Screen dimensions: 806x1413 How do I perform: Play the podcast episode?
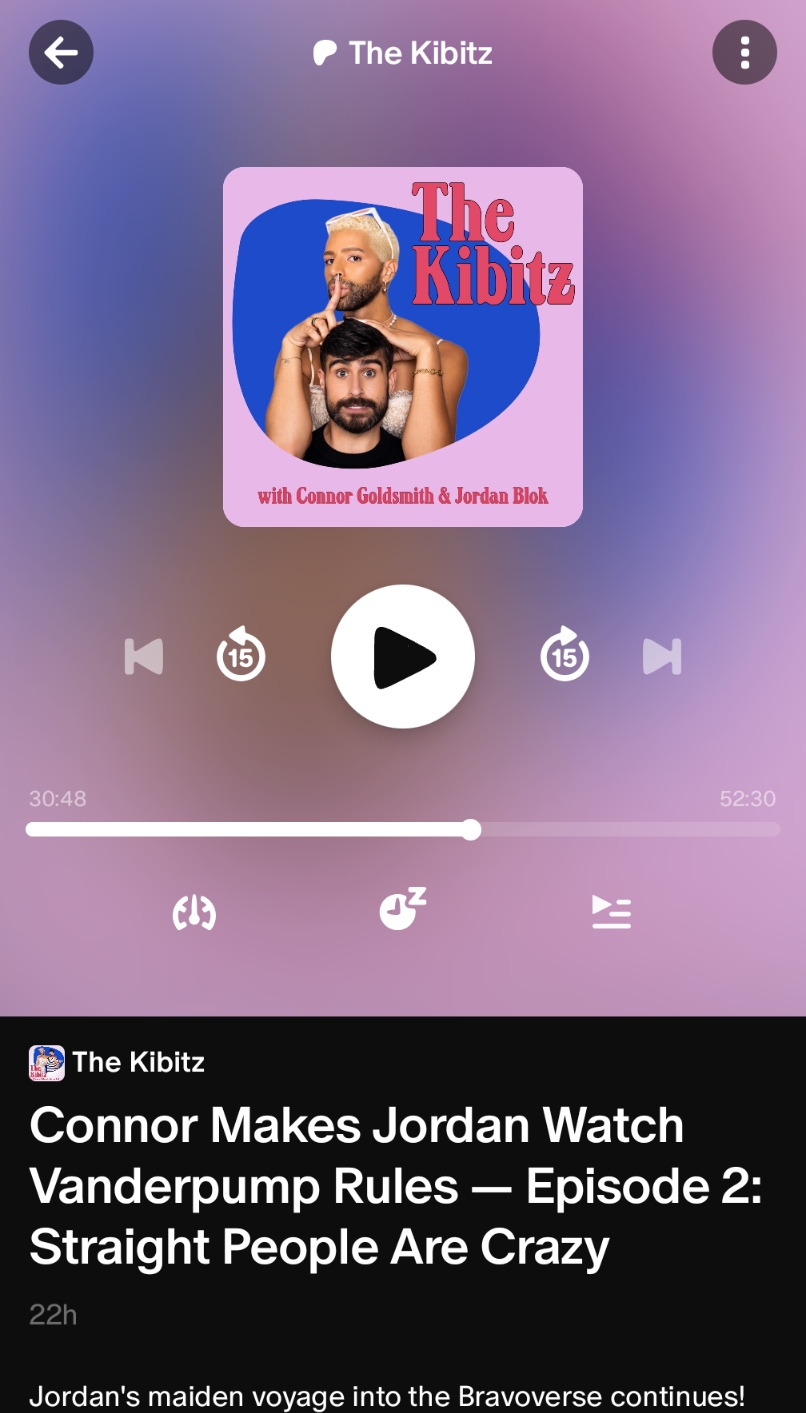pyautogui.click(x=403, y=657)
